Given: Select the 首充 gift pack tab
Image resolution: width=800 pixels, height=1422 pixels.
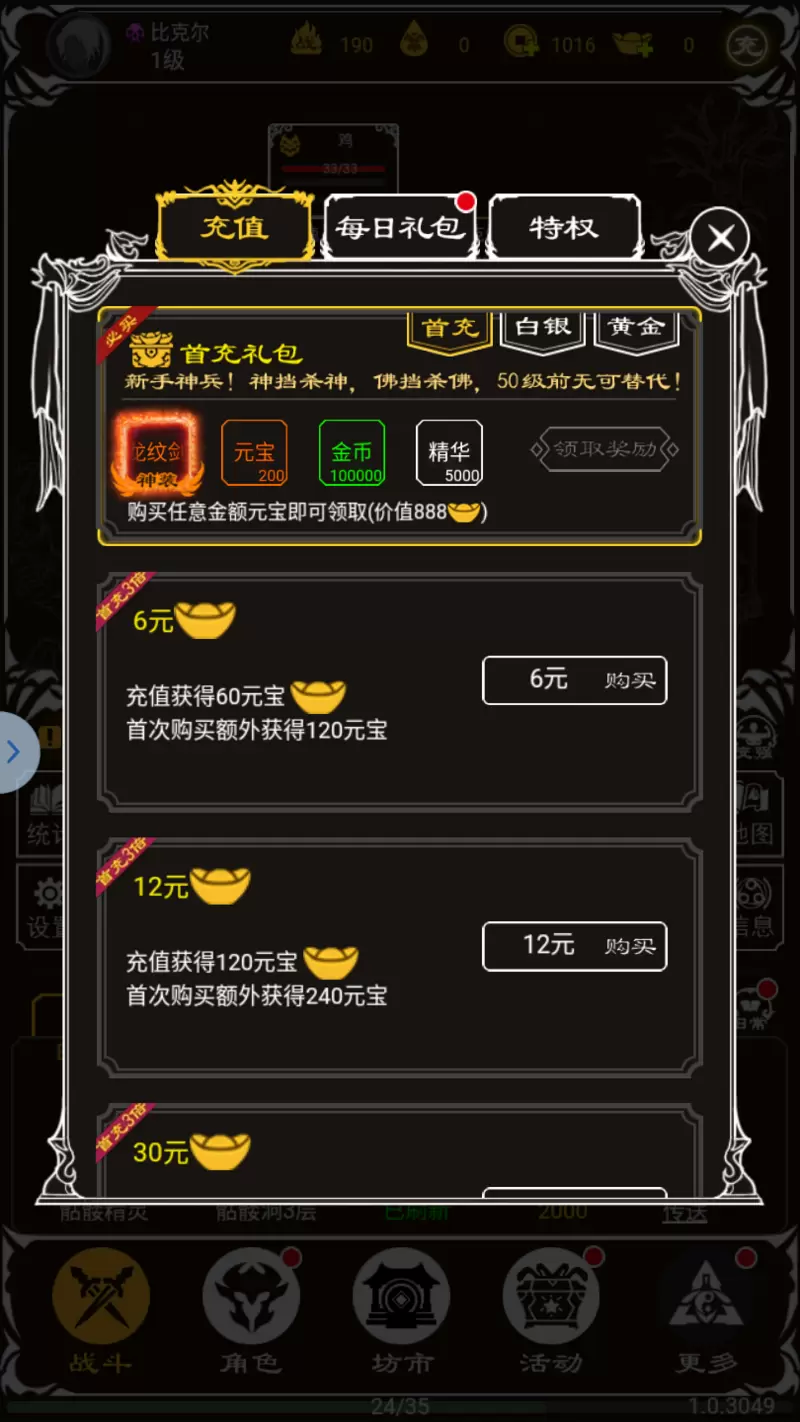Looking at the screenshot, I should point(450,329).
